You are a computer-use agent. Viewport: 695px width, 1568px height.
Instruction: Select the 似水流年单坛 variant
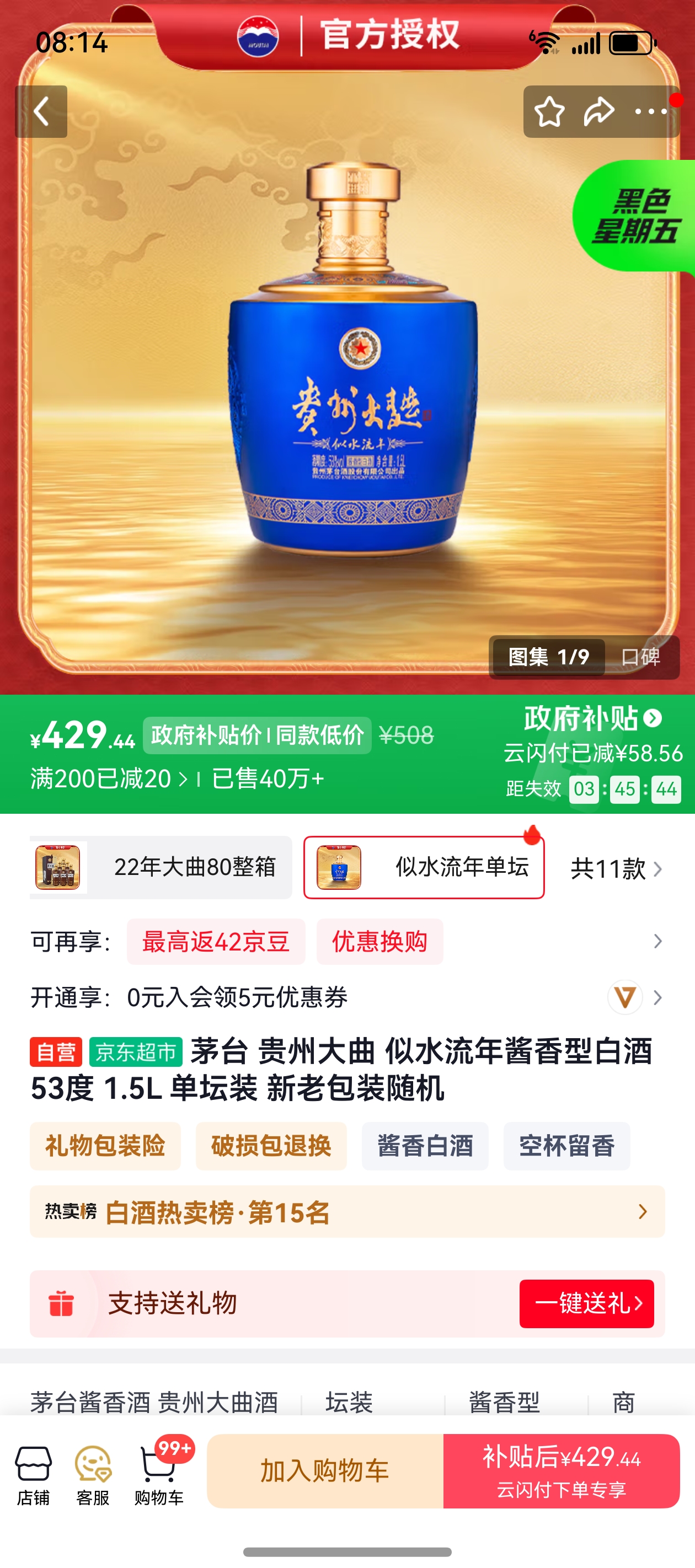tap(425, 867)
